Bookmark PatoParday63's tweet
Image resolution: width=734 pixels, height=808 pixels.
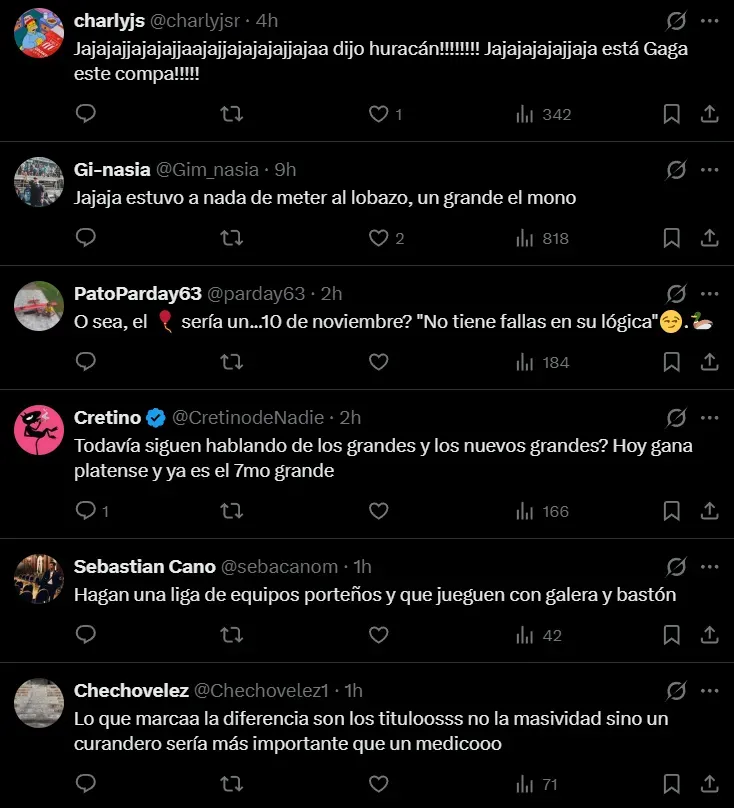[672, 362]
